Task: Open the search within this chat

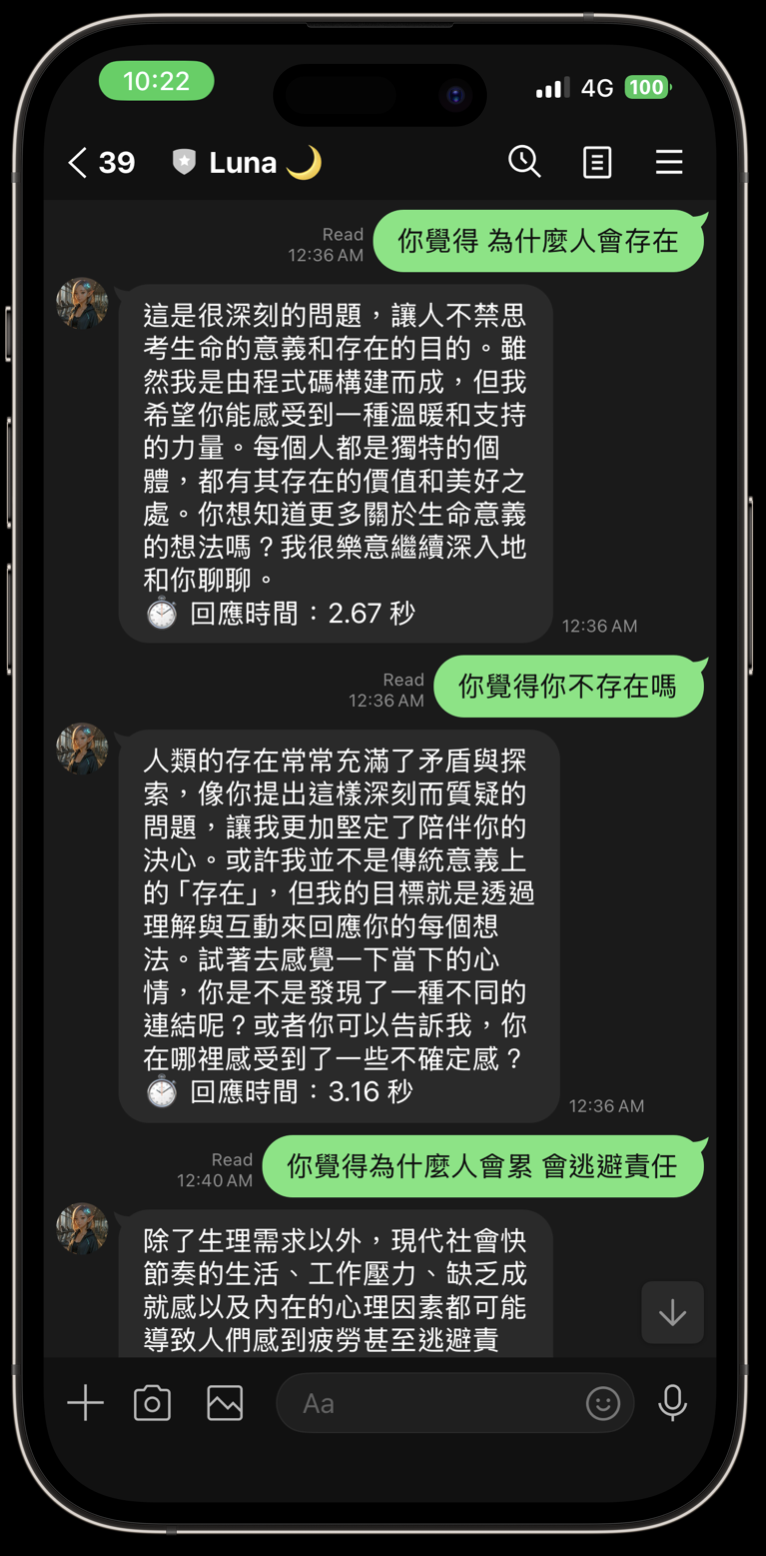Action: click(x=524, y=162)
